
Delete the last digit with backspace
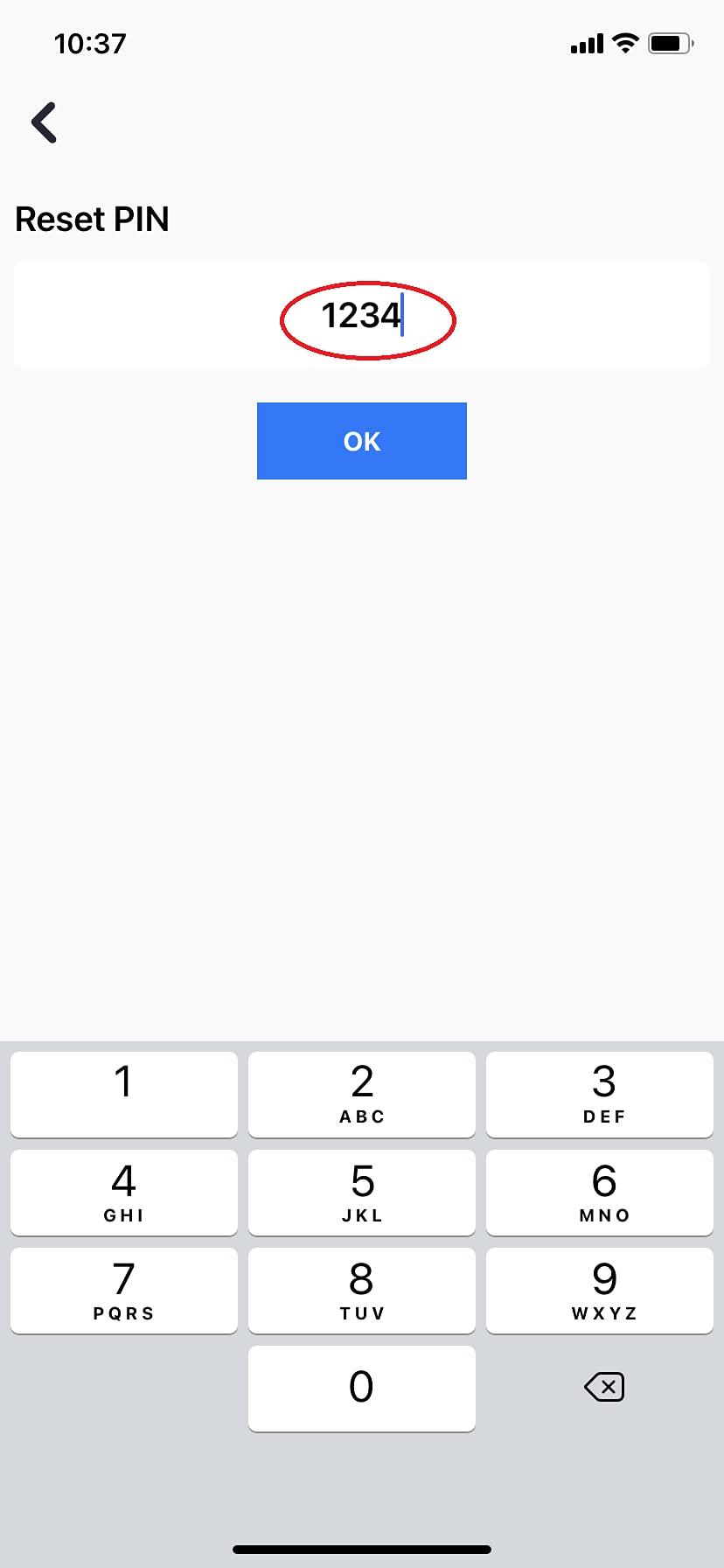[x=603, y=1387]
